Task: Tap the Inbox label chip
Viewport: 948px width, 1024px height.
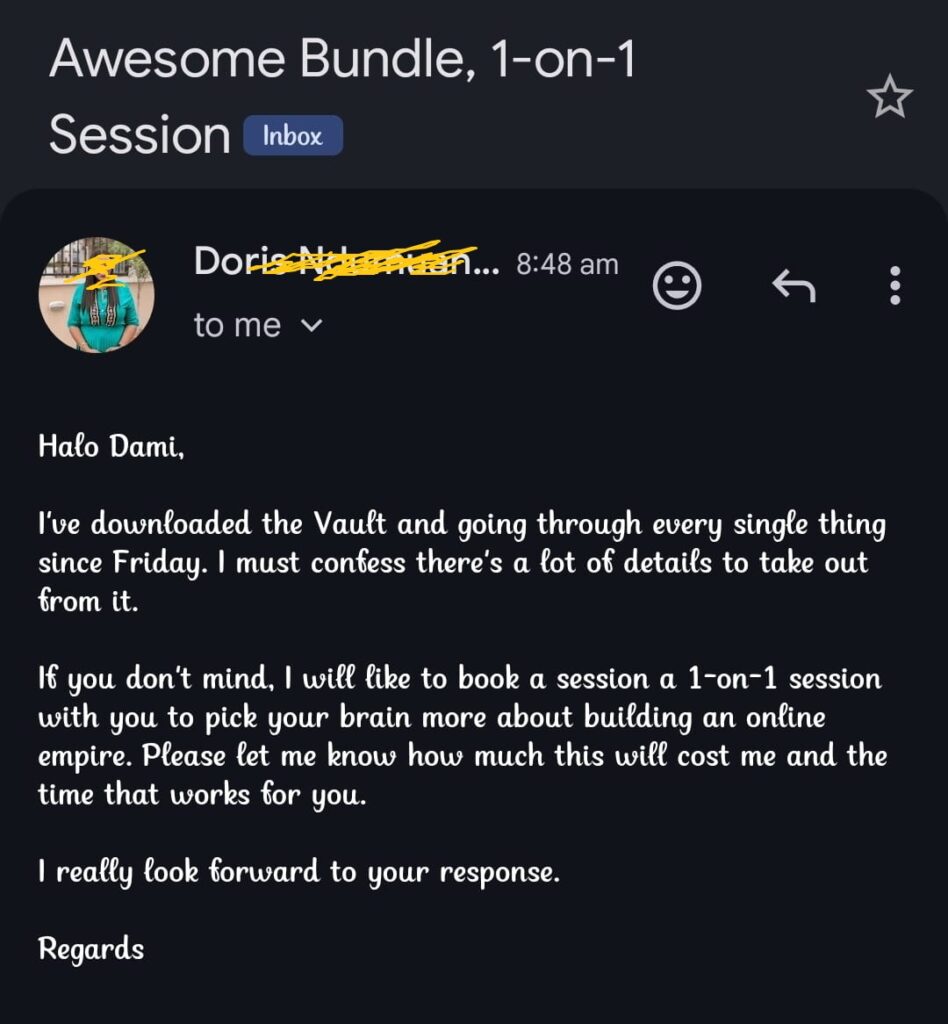Action: point(293,136)
